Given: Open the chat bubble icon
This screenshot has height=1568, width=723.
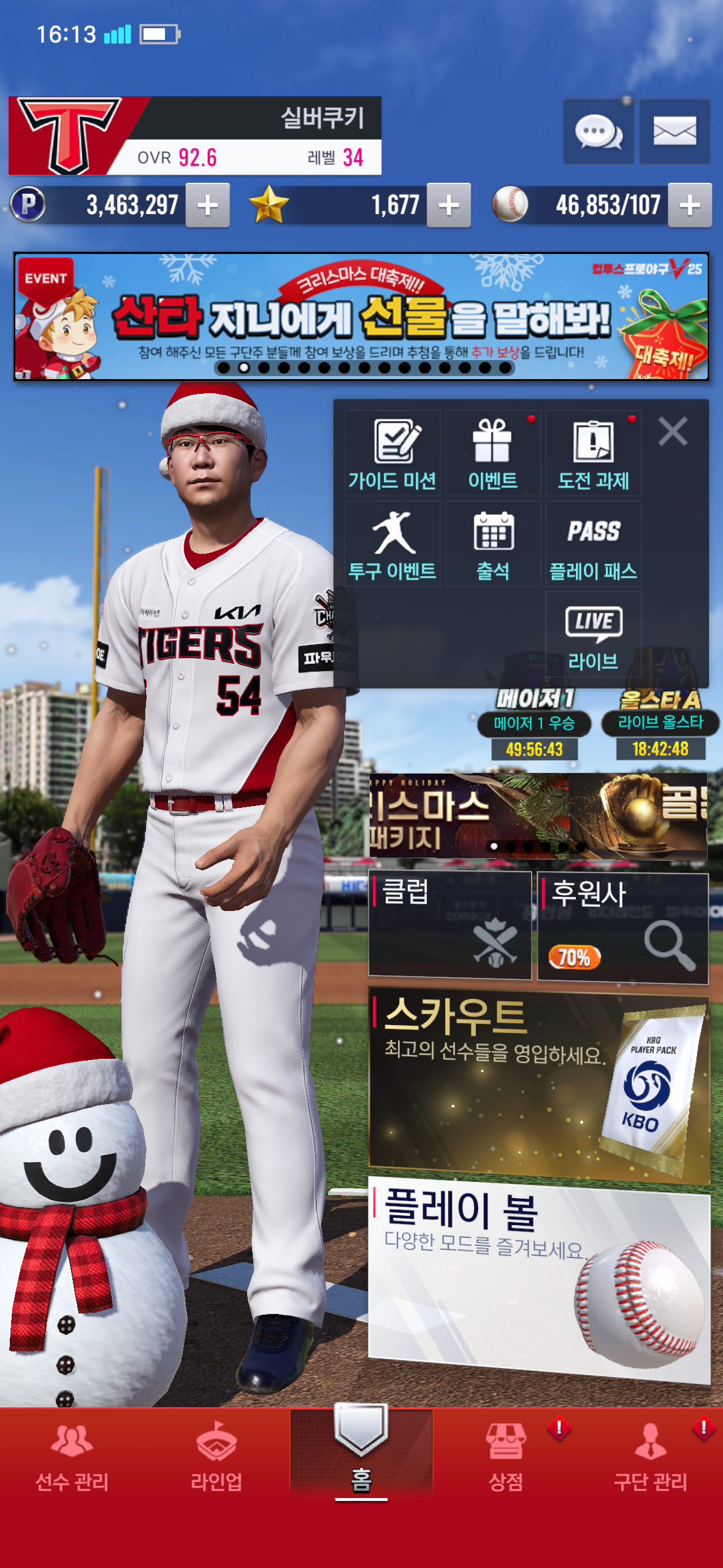Looking at the screenshot, I should 598,131.
